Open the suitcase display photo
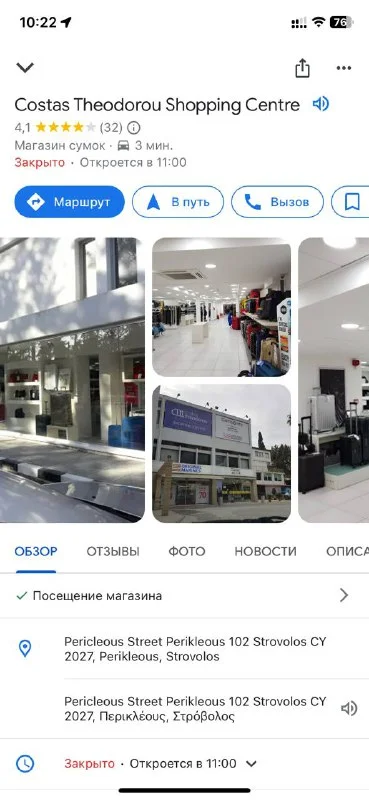Screen dimensions: 369x800 [x=334, y=380]
